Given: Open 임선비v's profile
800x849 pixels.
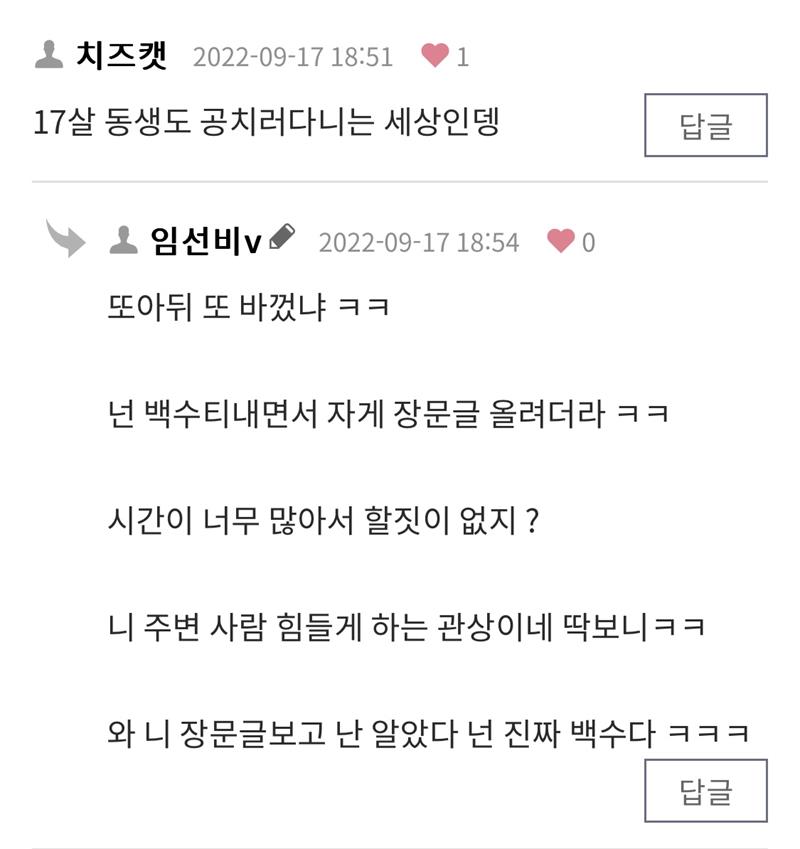Looking at the screenshot, I should [205, 241].
